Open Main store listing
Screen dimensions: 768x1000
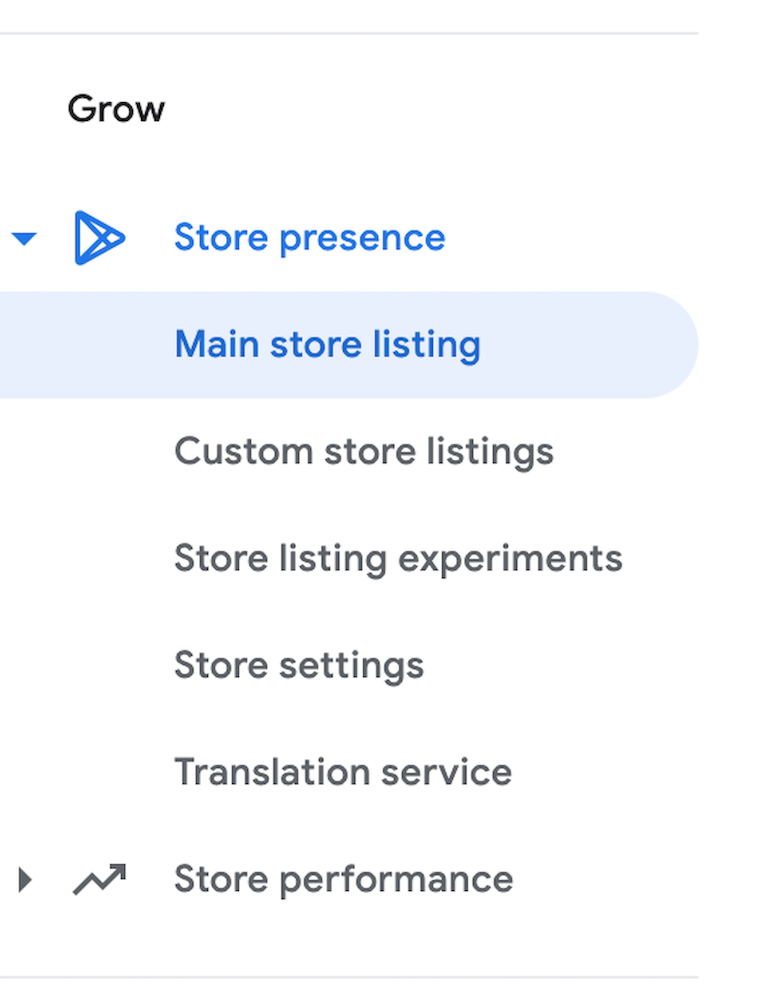(327, 345)
